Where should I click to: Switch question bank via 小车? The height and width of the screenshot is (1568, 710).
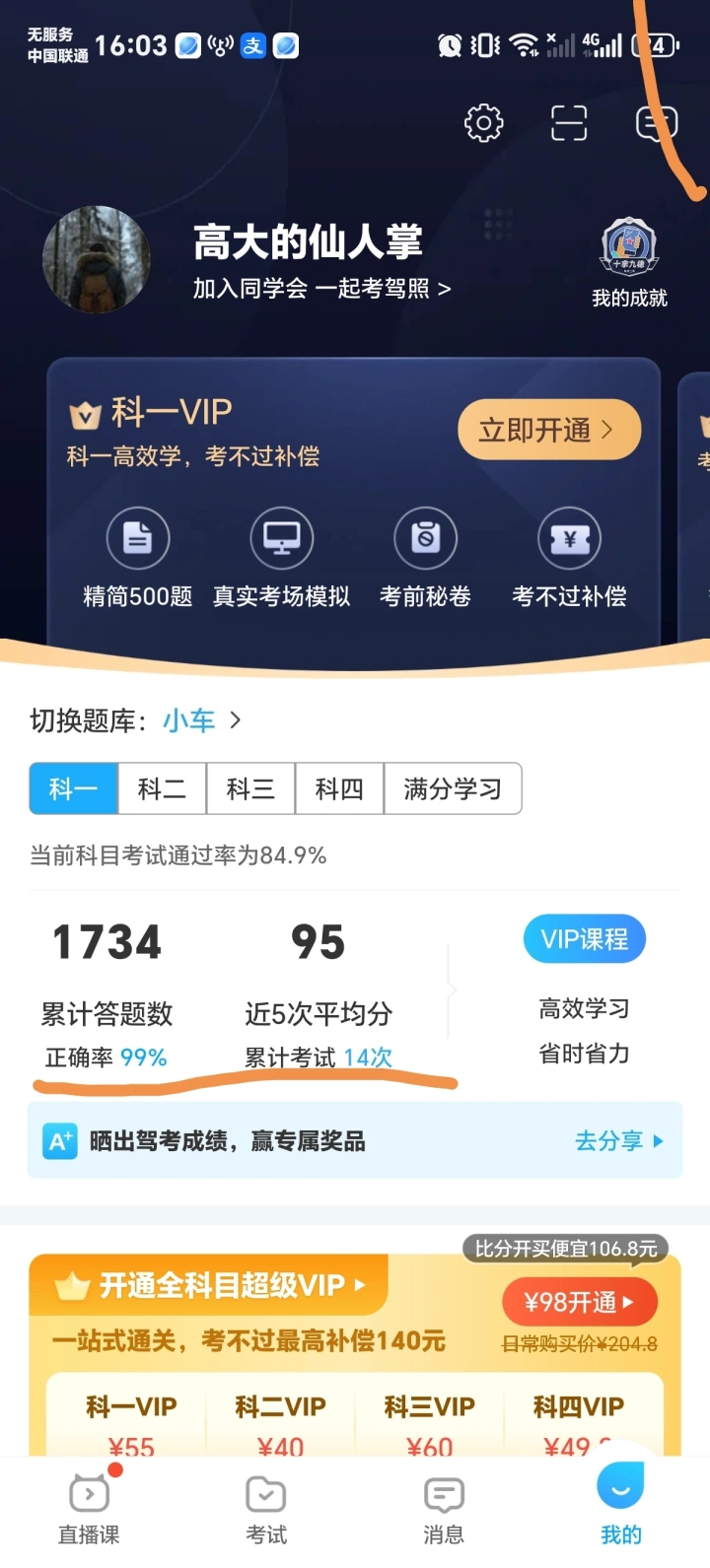[201, 720]
